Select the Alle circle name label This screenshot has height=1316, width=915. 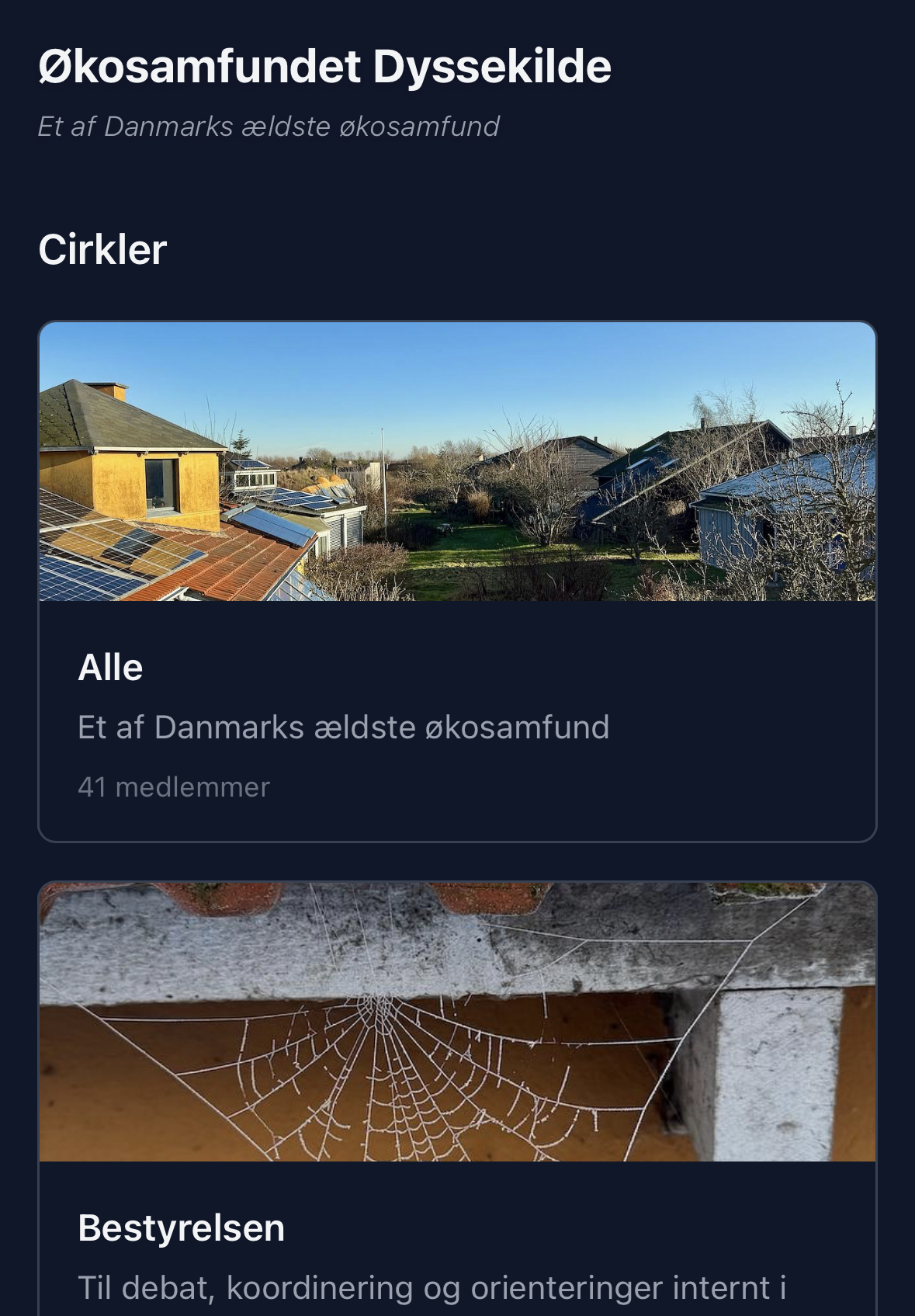tap(110, 666)
